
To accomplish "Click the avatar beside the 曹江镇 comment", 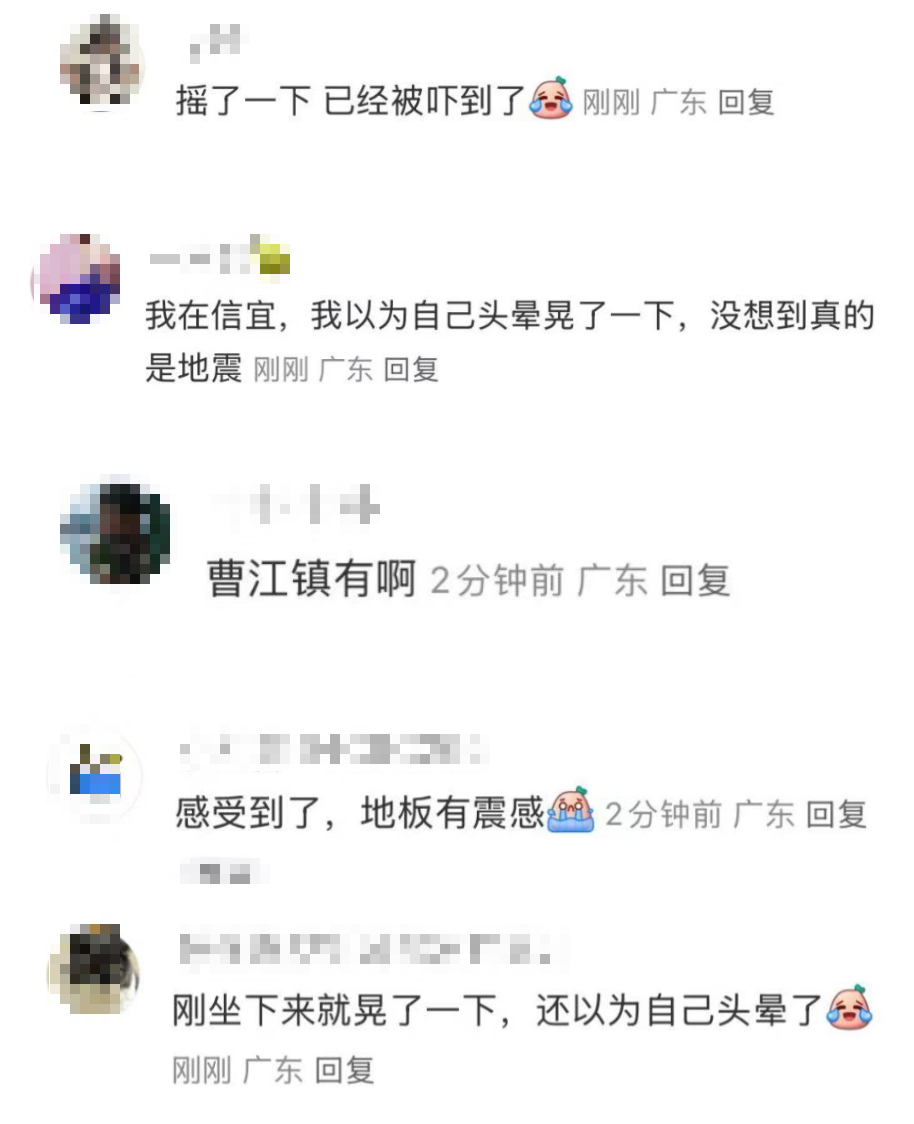I will point(113,533).
